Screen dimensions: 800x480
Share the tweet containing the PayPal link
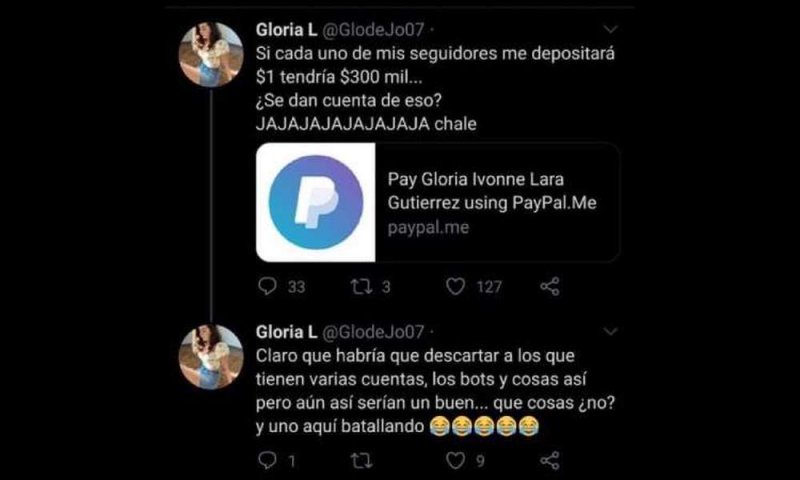click(549, 287)
